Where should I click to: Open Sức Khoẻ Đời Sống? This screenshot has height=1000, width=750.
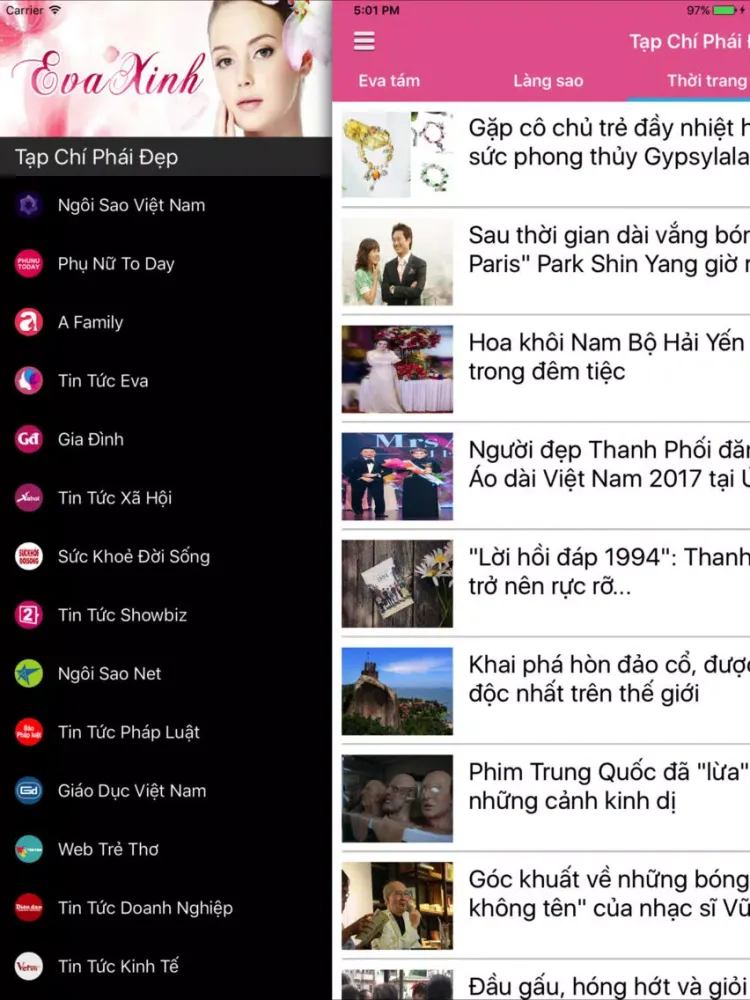tap(134, 556)
